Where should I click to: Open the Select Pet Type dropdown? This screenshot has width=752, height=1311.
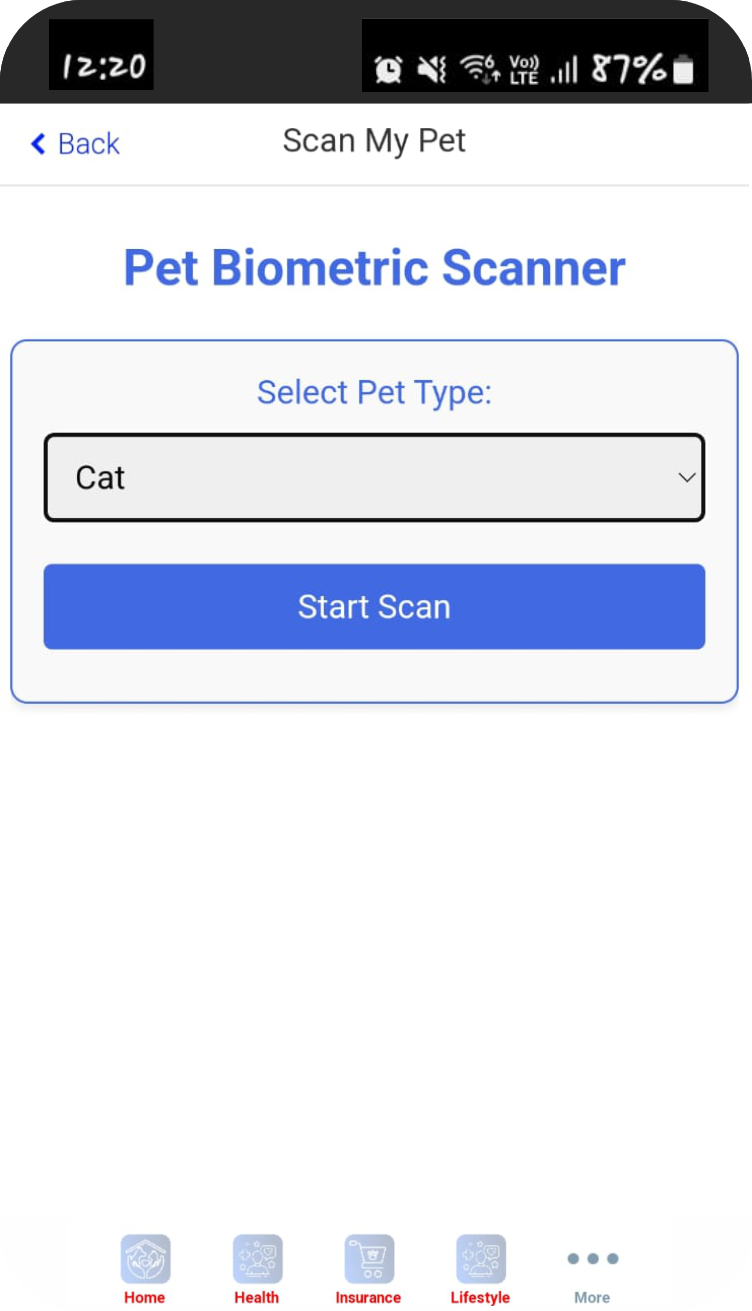[374, 477]
